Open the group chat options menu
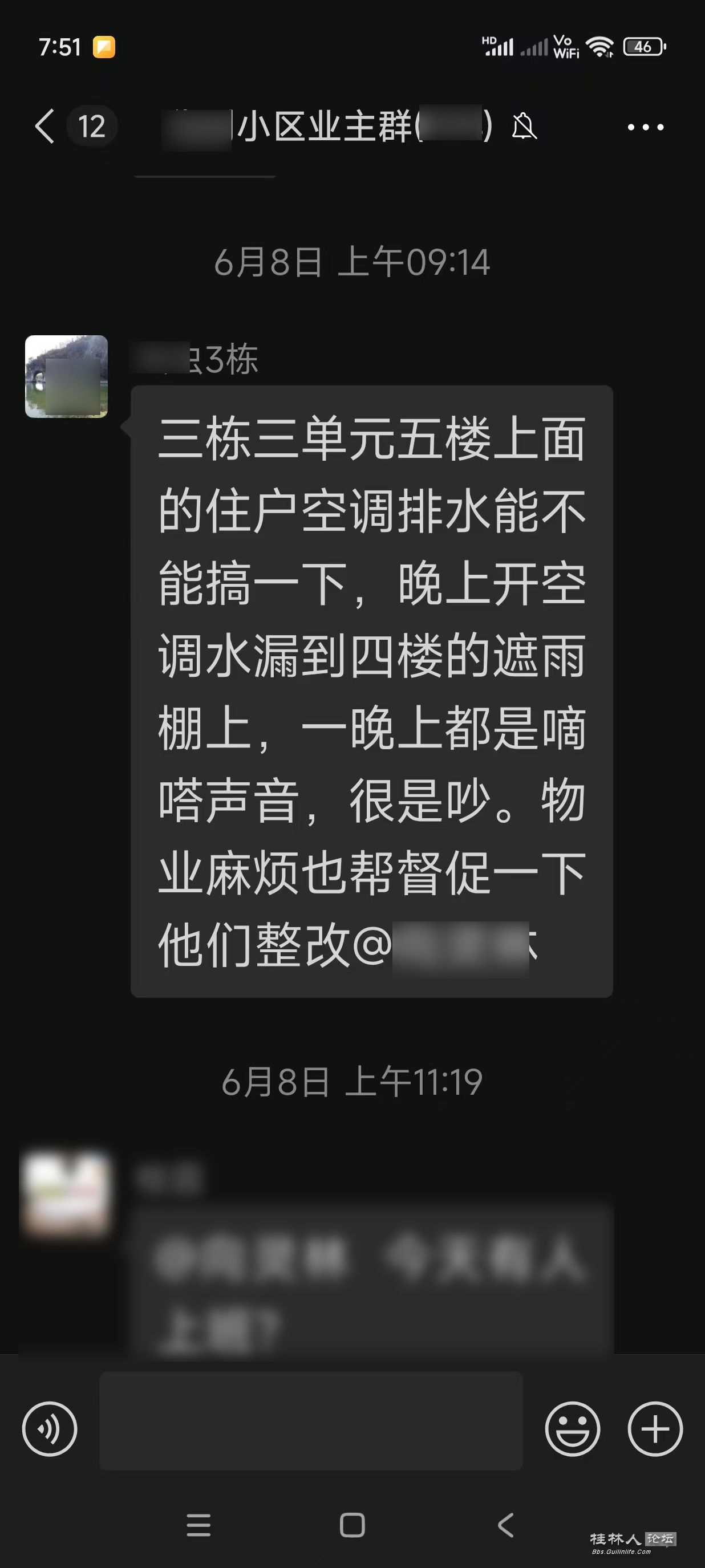Image resolution: width=705 pixels, height=1568 pixels. tap(645, 127)
